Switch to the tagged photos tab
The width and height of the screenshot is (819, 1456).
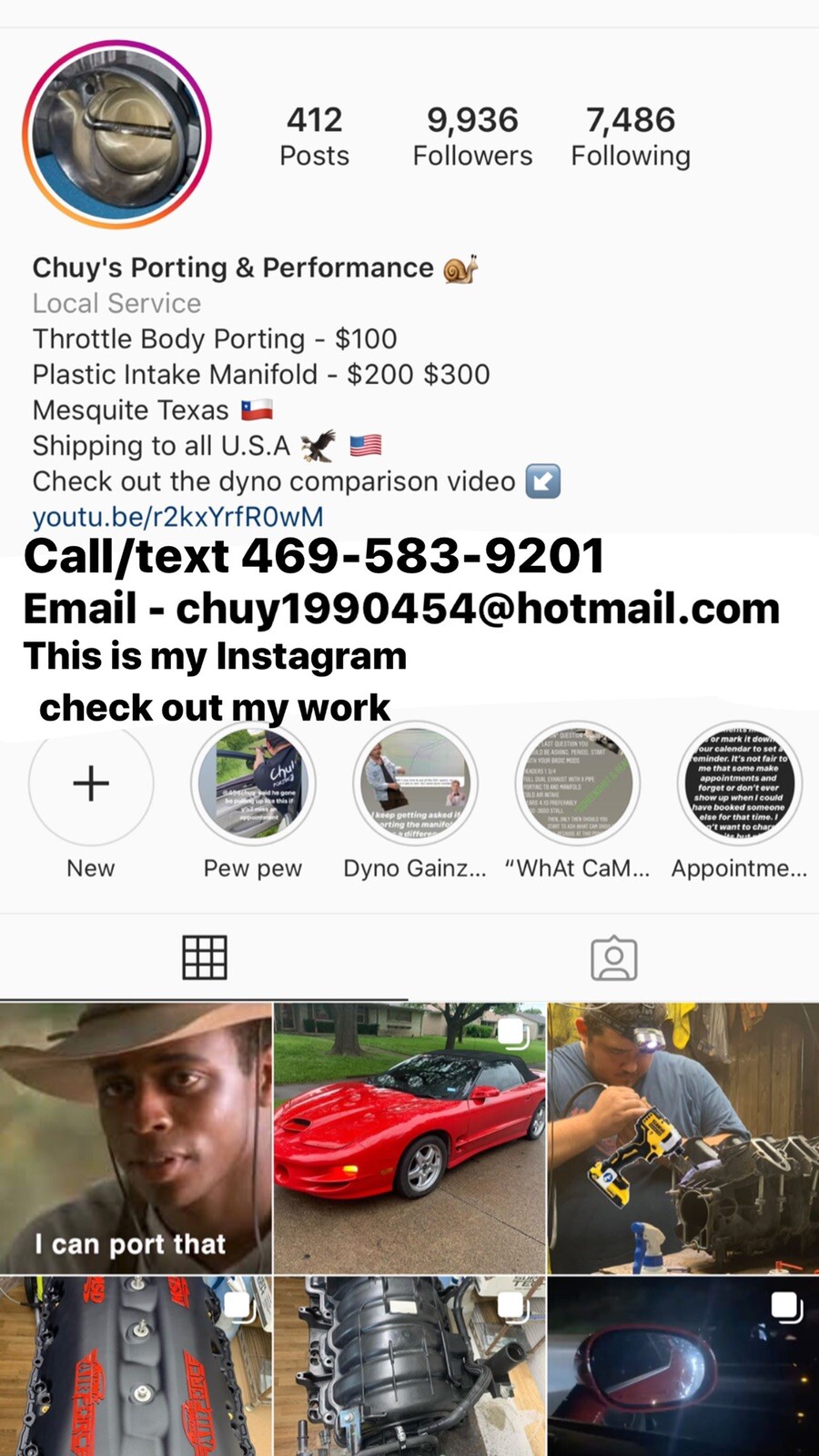pyautogui.click(x=614, y=957)
